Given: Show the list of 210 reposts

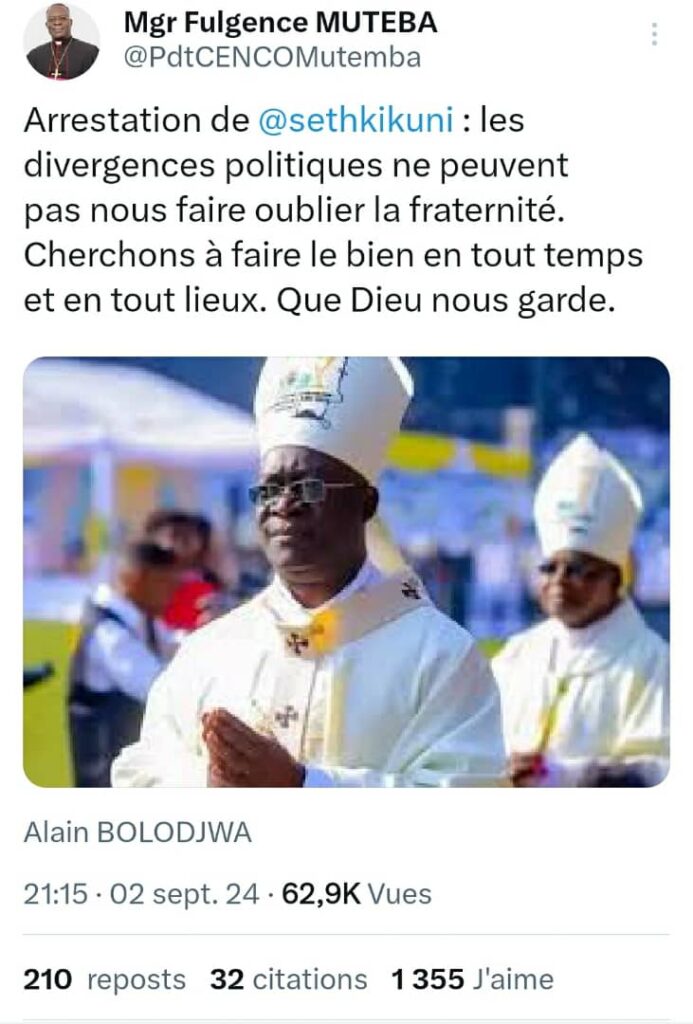Looking at the screenshot, I should click(104, 978).
